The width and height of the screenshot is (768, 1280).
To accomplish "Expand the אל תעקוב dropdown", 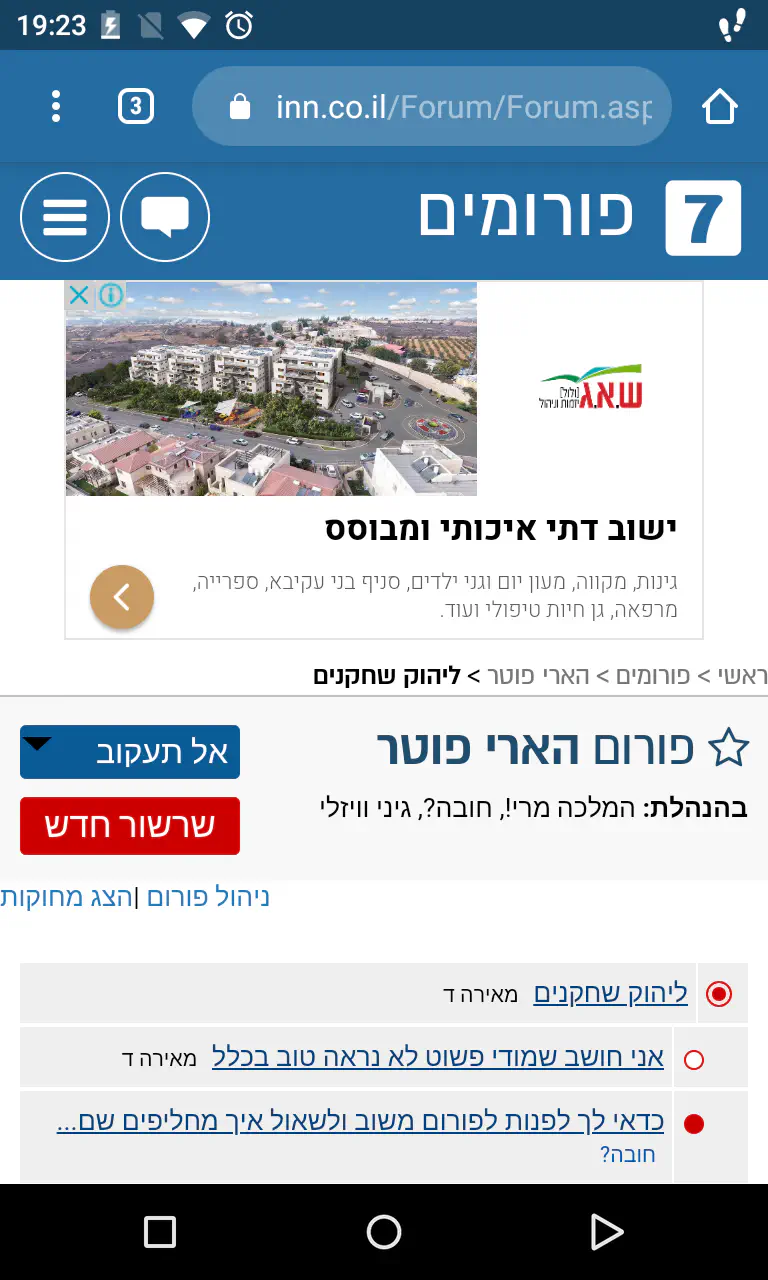I will point(130,752).
